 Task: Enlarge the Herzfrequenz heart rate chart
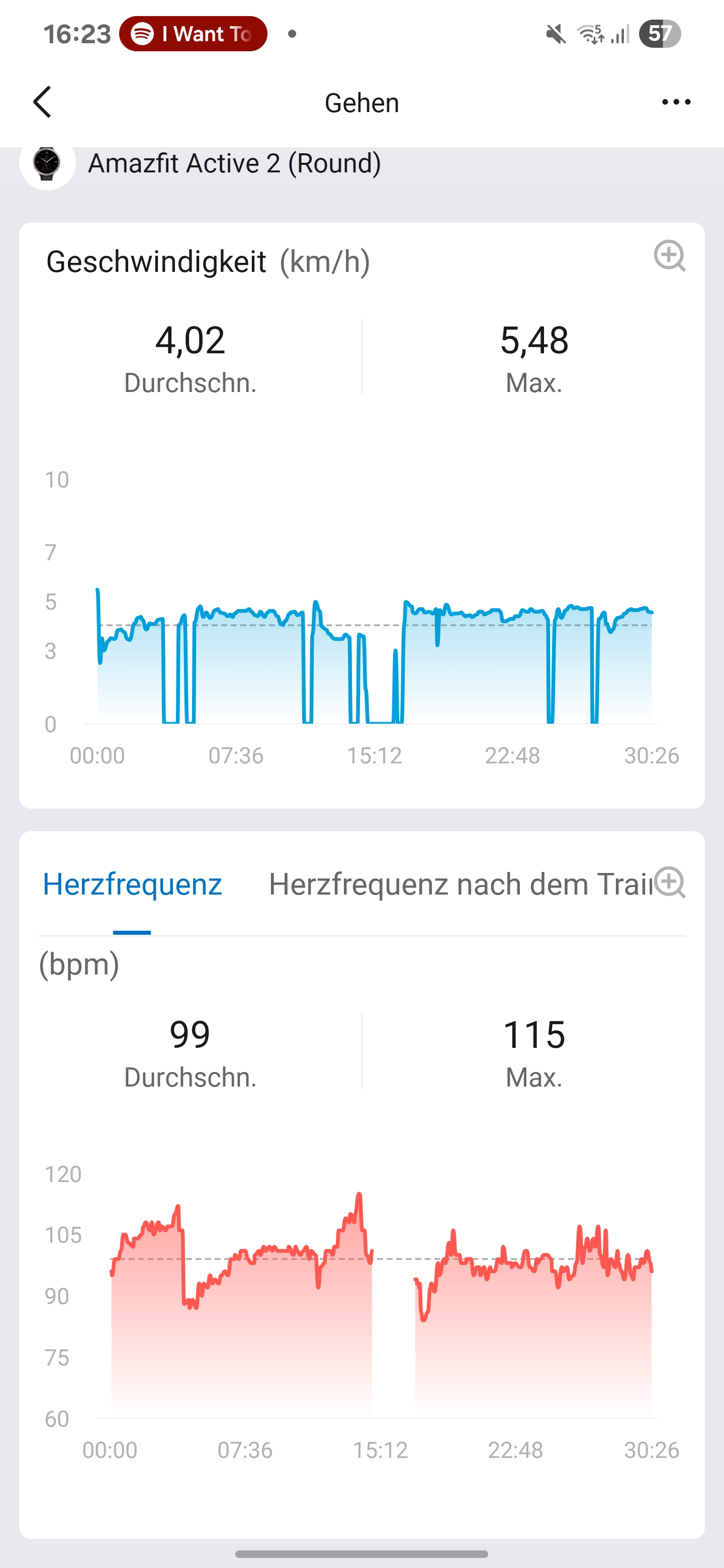[669, 882]
